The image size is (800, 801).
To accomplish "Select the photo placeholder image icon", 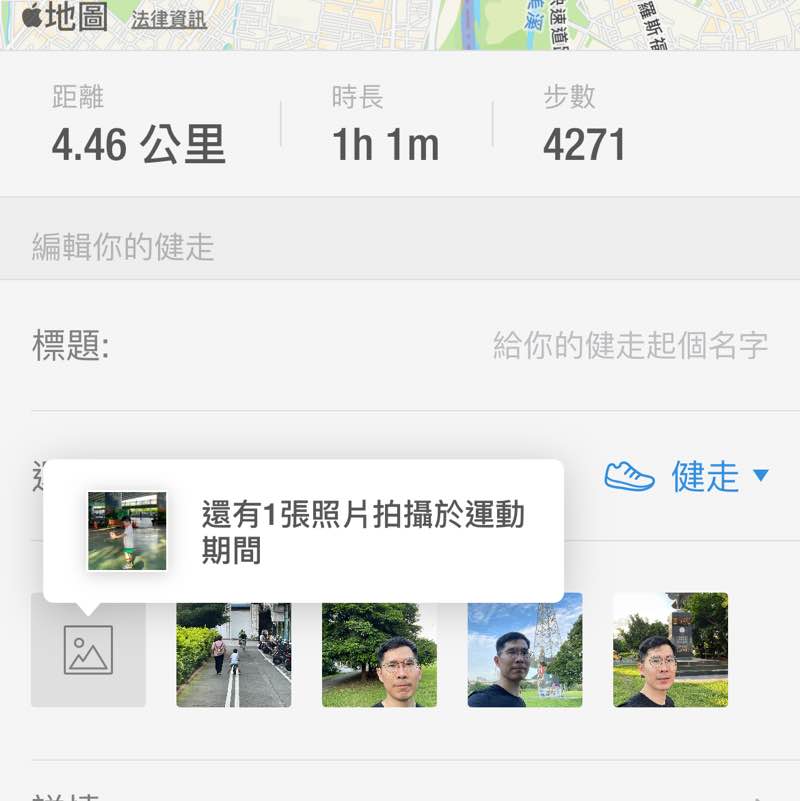I will [x=88, y=648].
